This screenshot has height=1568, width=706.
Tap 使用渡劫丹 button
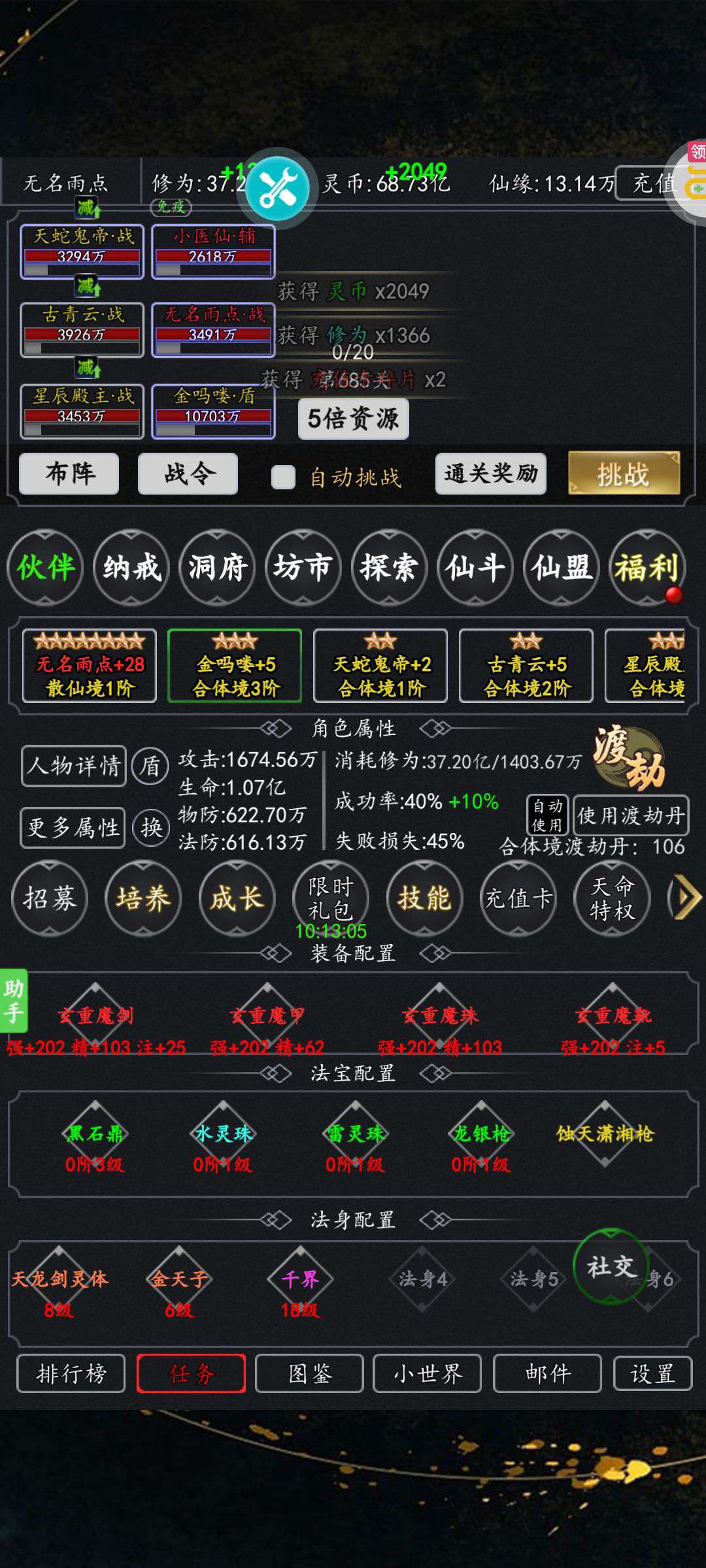631,815
